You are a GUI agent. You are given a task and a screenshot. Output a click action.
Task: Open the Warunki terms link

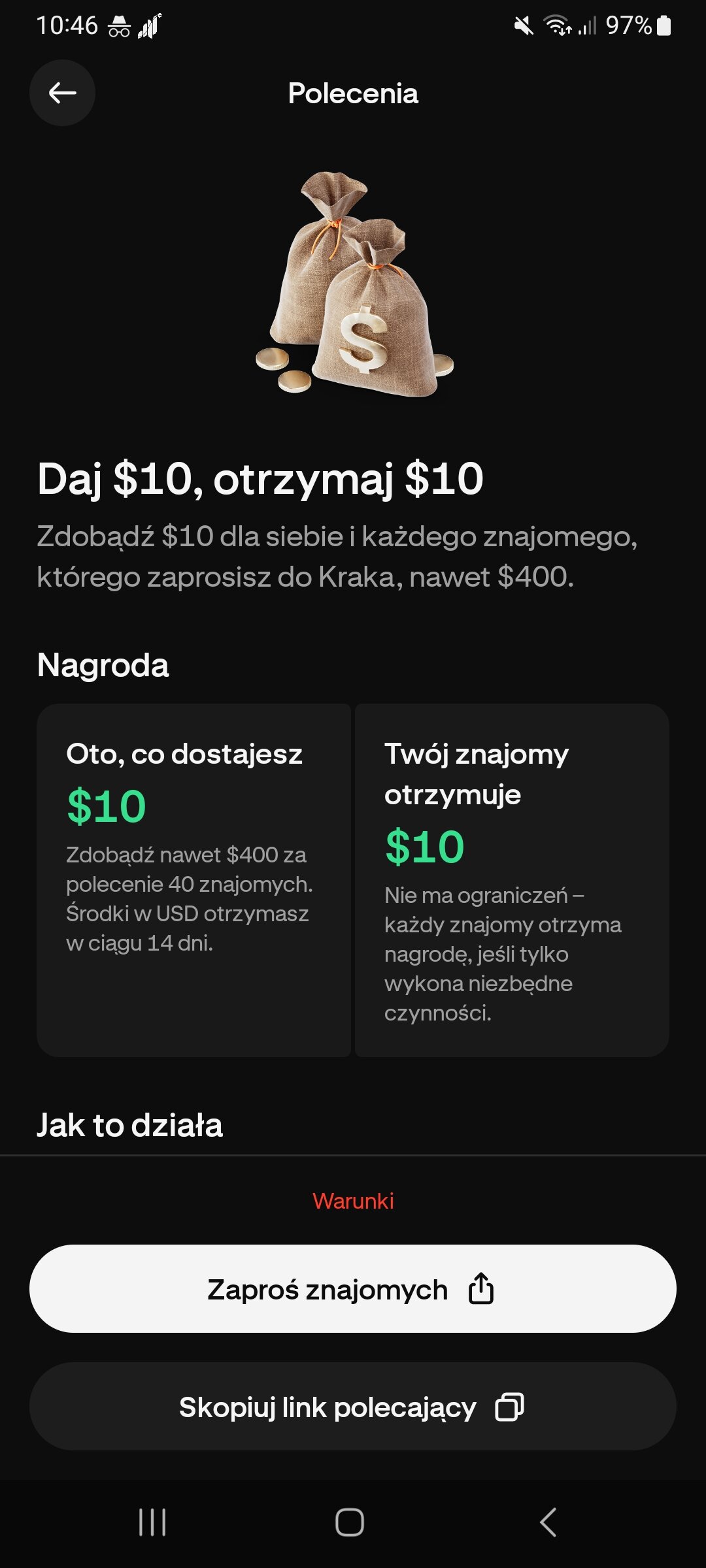pyautogui.click(x=353, y=1201)
